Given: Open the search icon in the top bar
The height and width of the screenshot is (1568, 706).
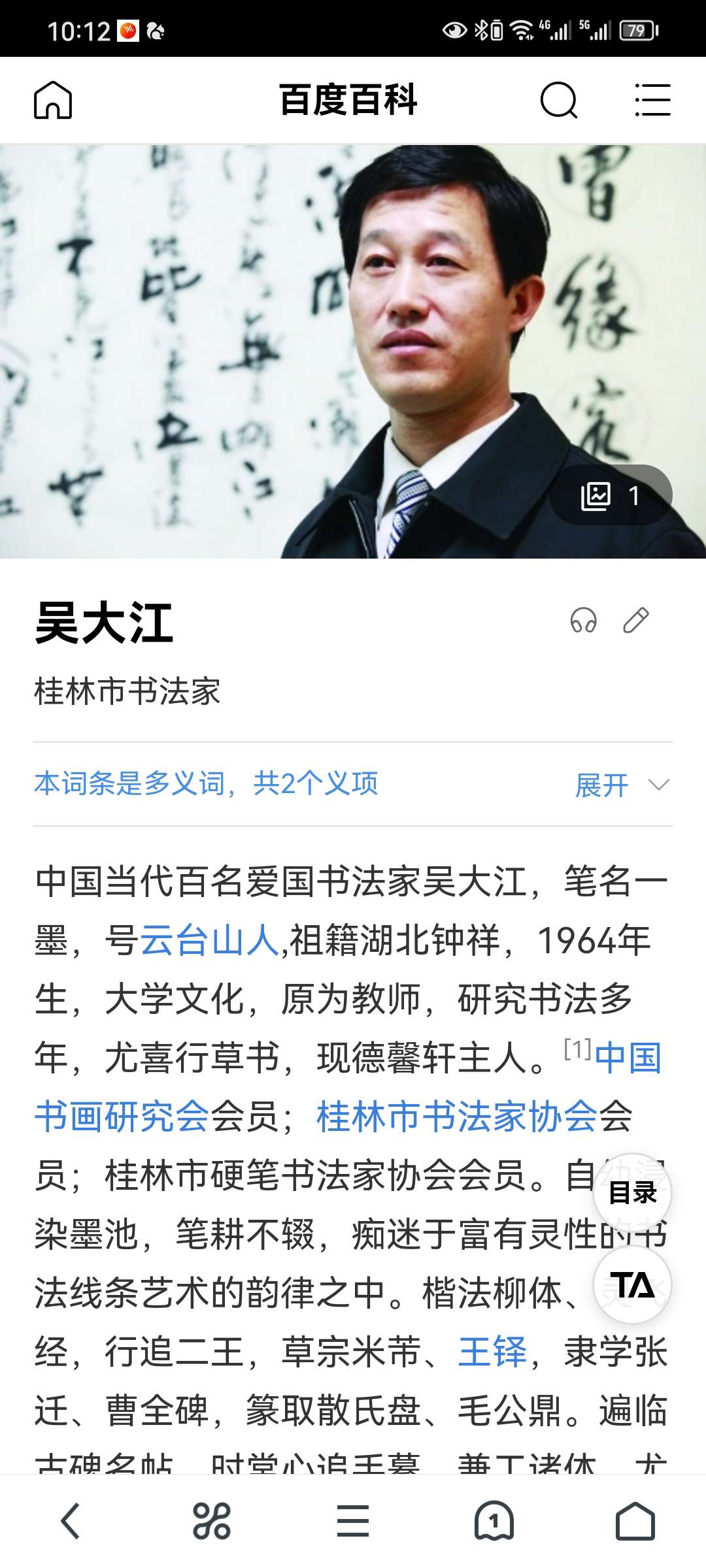Looking at the screenshot, I should [x=559, y=101].
